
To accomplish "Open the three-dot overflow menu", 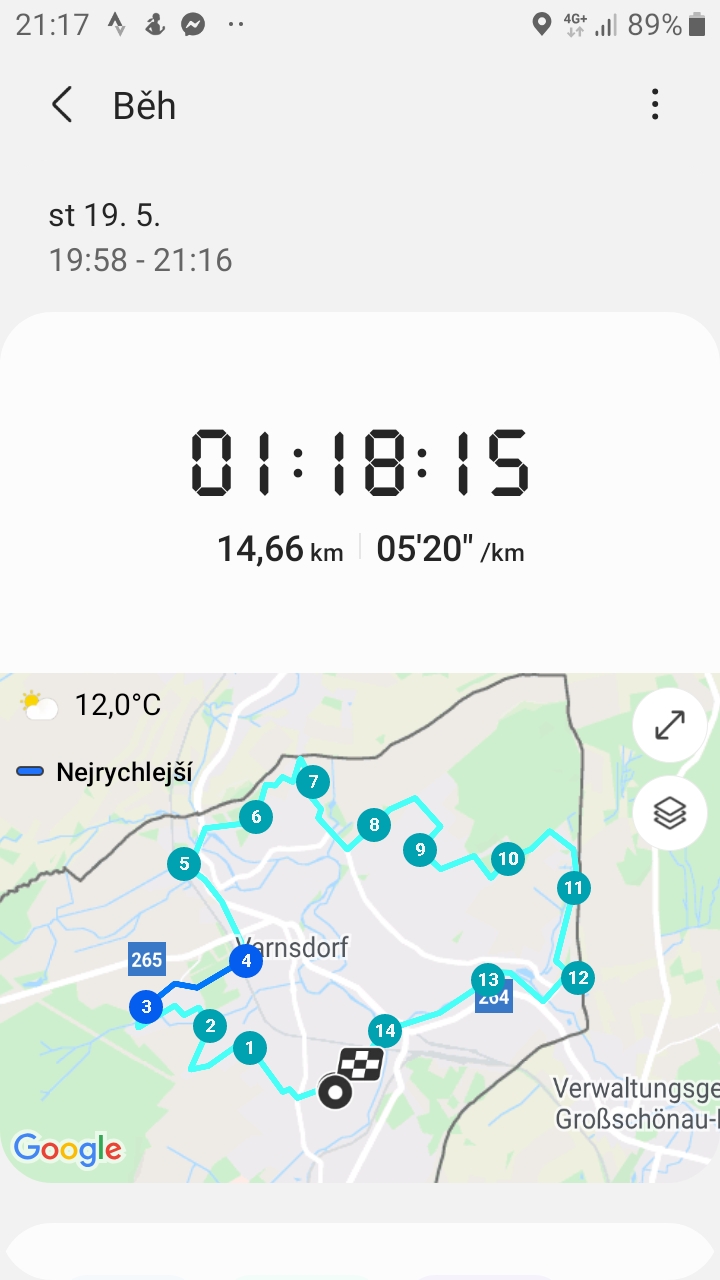I will tap(655, 105).
